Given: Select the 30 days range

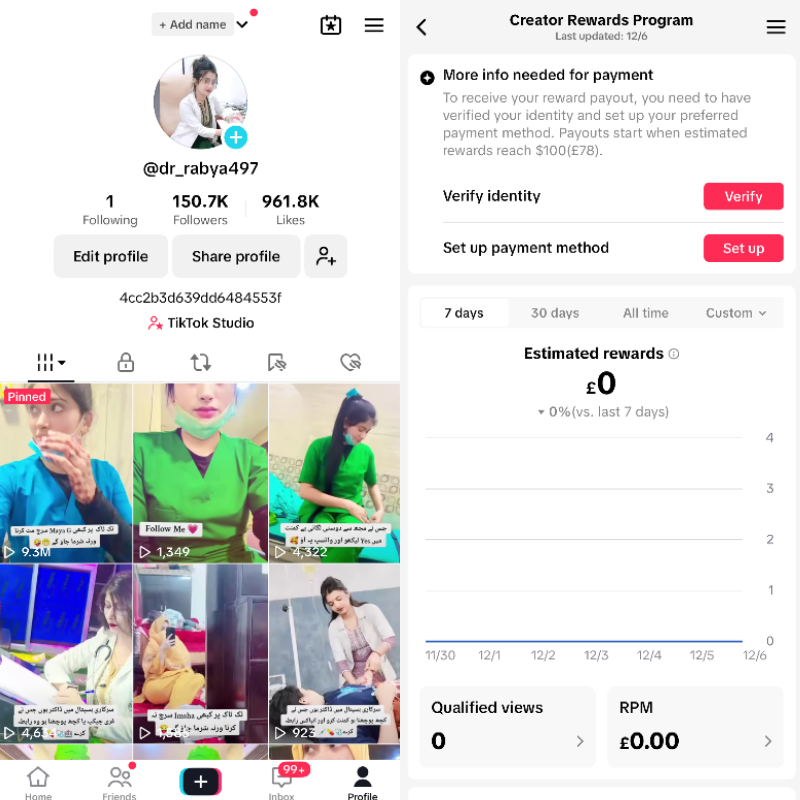Looking at the screenshot, I should point(554,313).
